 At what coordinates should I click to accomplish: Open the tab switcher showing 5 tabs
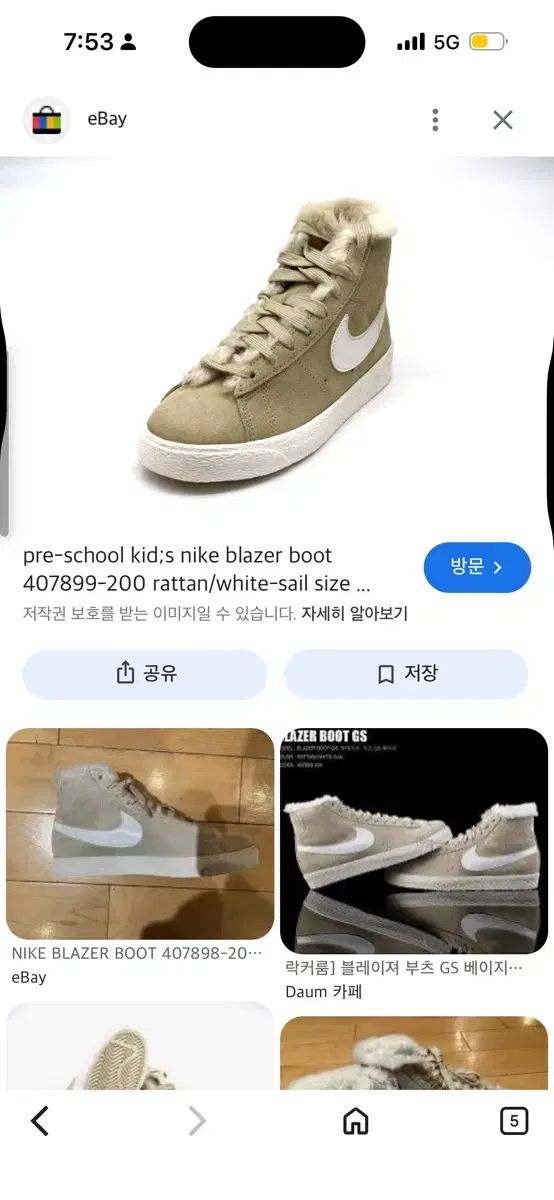pyautogui.click(x=513, y=1121)
